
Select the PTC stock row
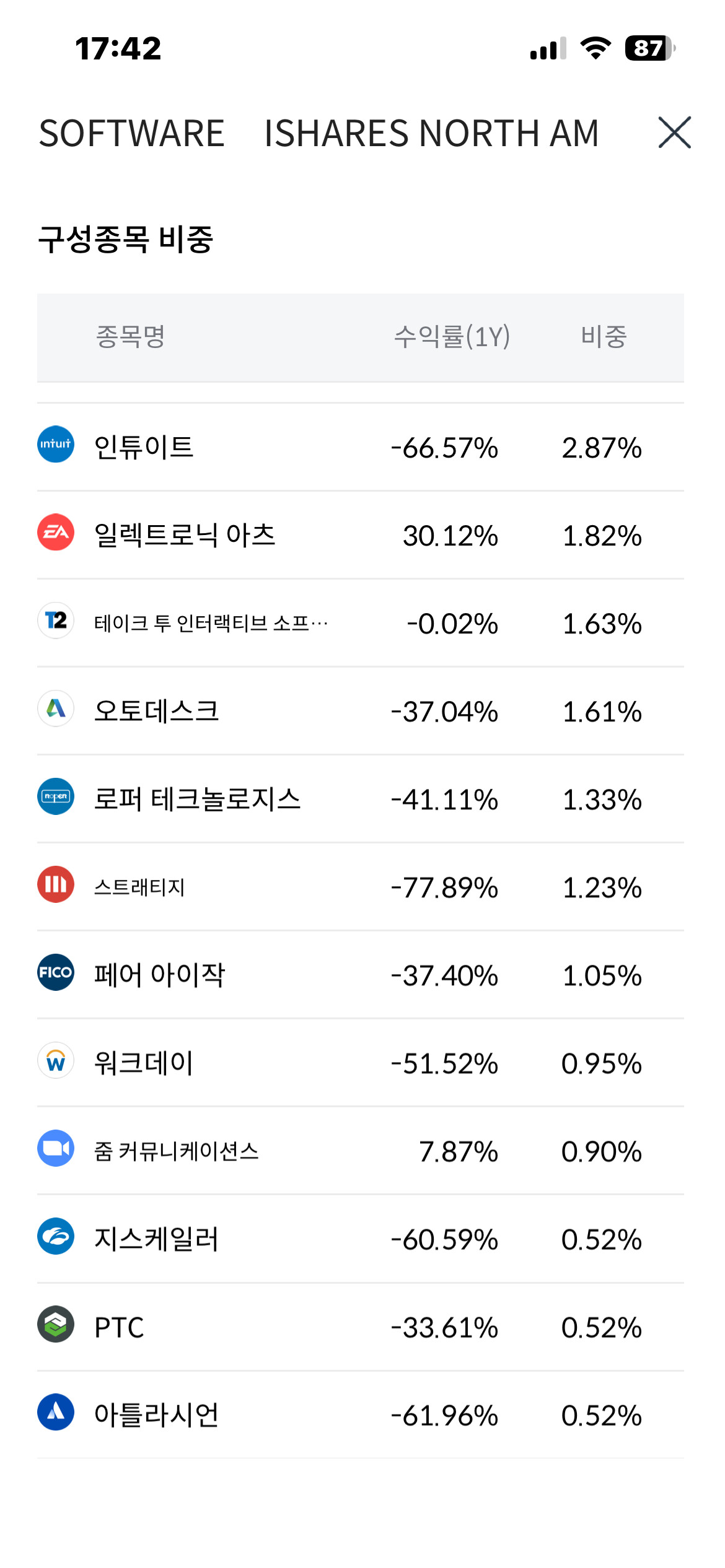pyautogui.click(x=361, y=1326)
